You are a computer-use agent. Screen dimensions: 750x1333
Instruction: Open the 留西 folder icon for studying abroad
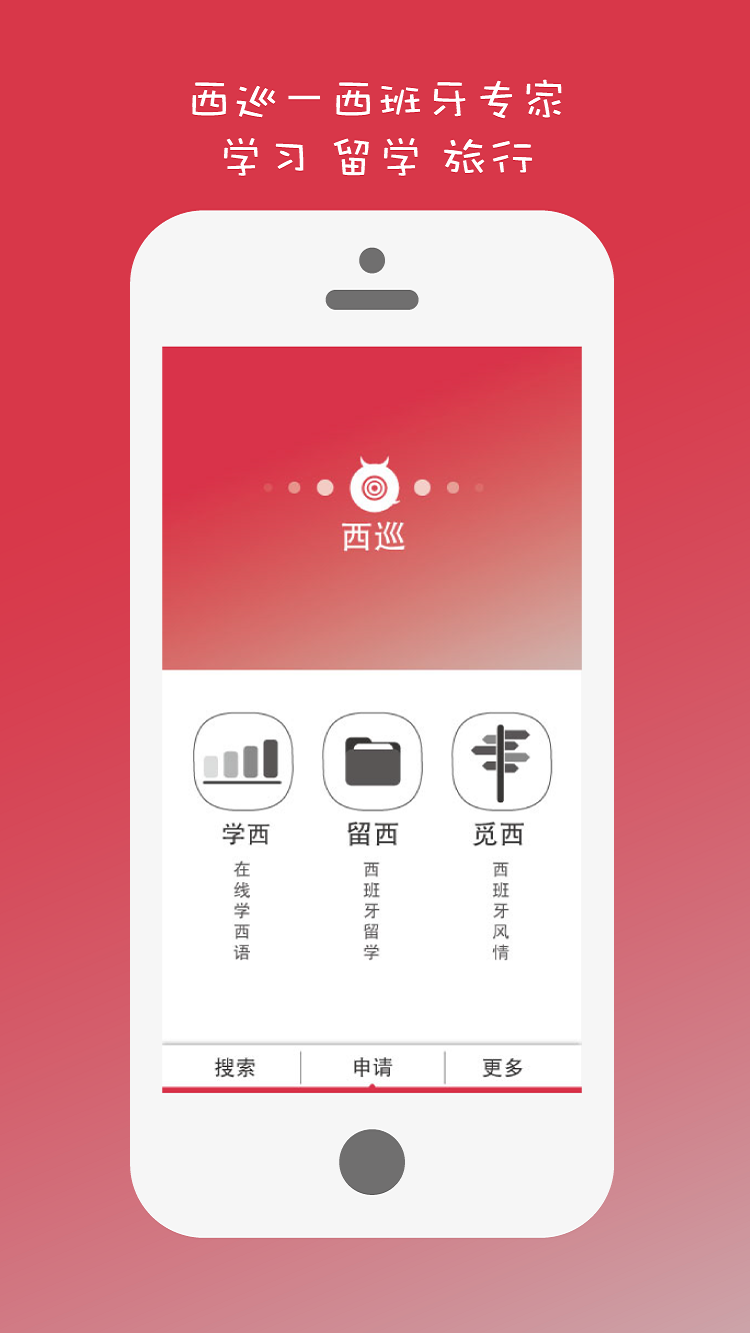click(x=372, y=762)
